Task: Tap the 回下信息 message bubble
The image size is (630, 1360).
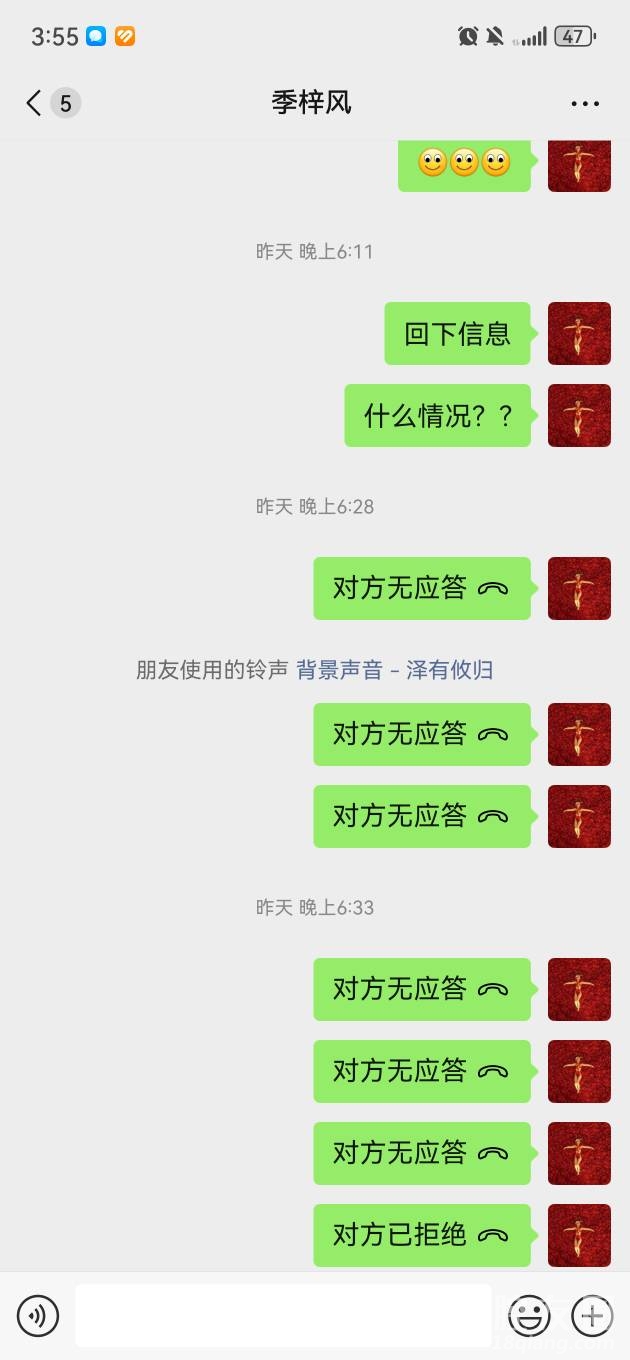Action: point(457,334)
